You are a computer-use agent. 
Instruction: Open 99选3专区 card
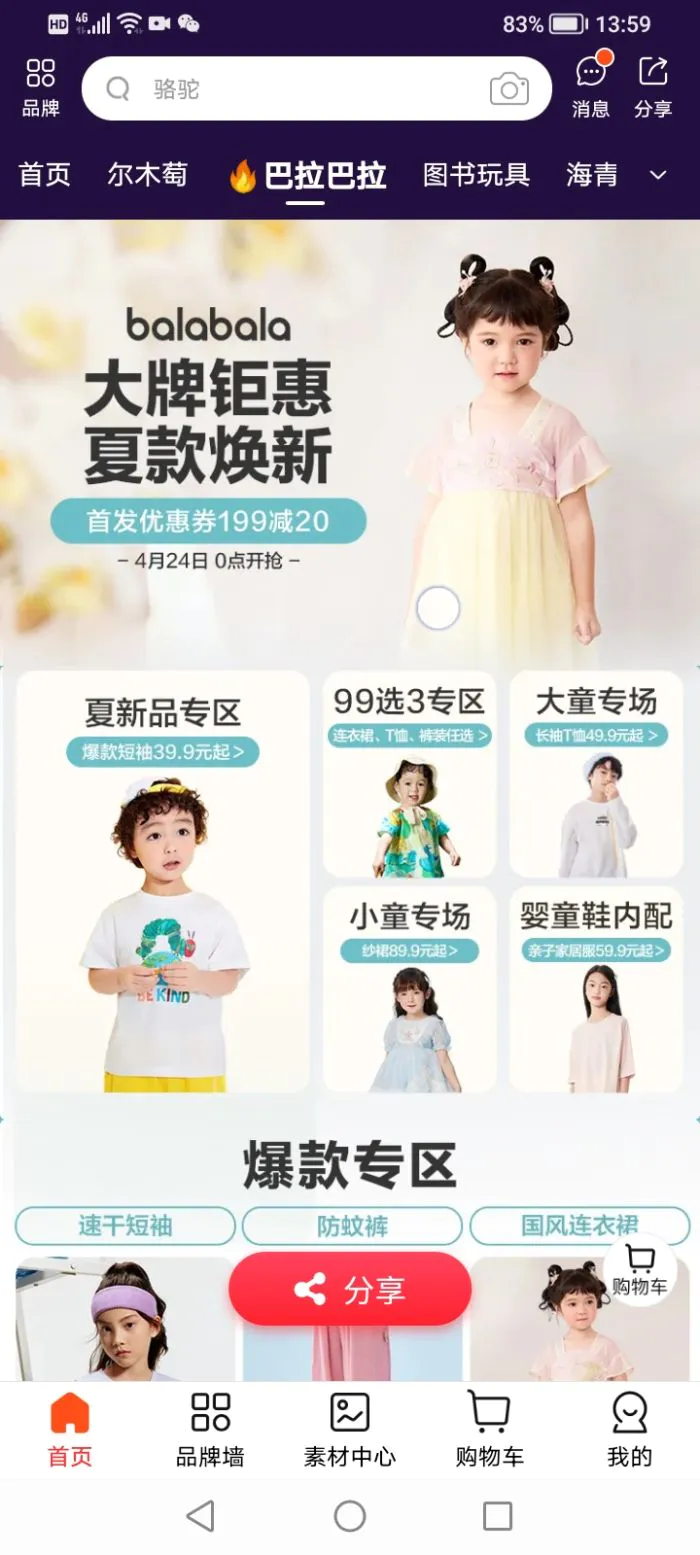(x=409, y=774)
